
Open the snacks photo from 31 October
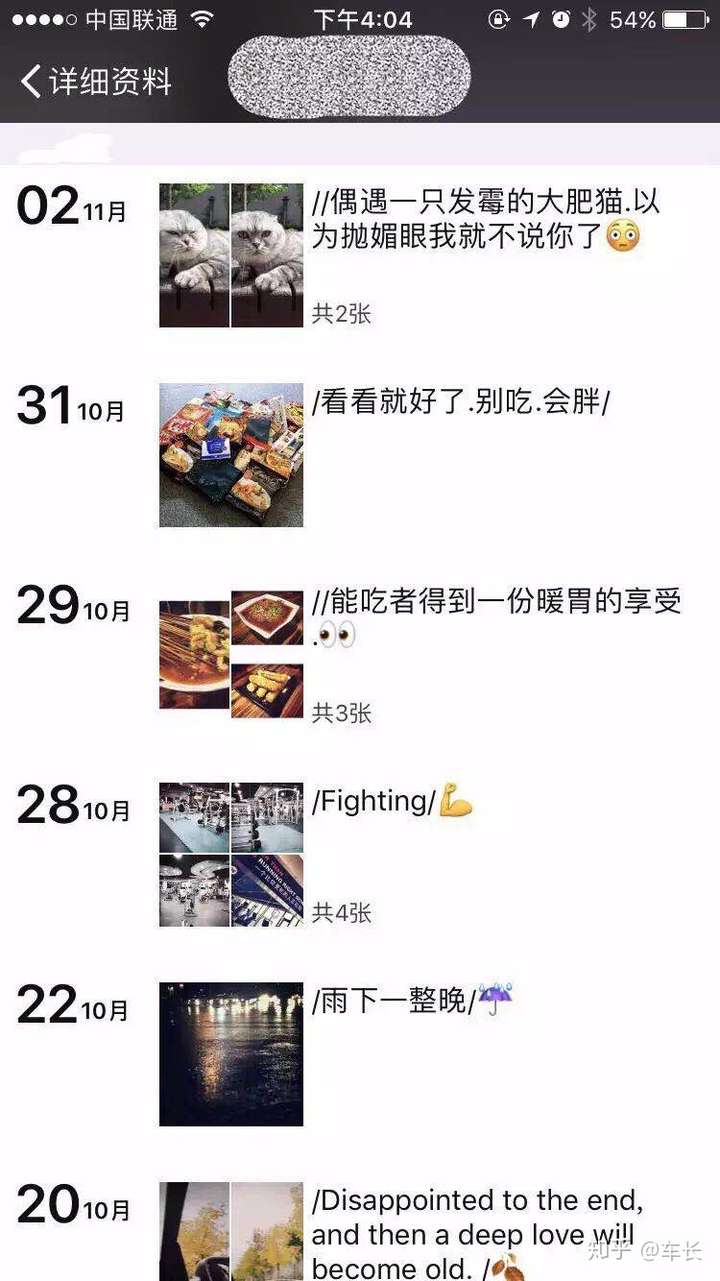pos(231,455)
